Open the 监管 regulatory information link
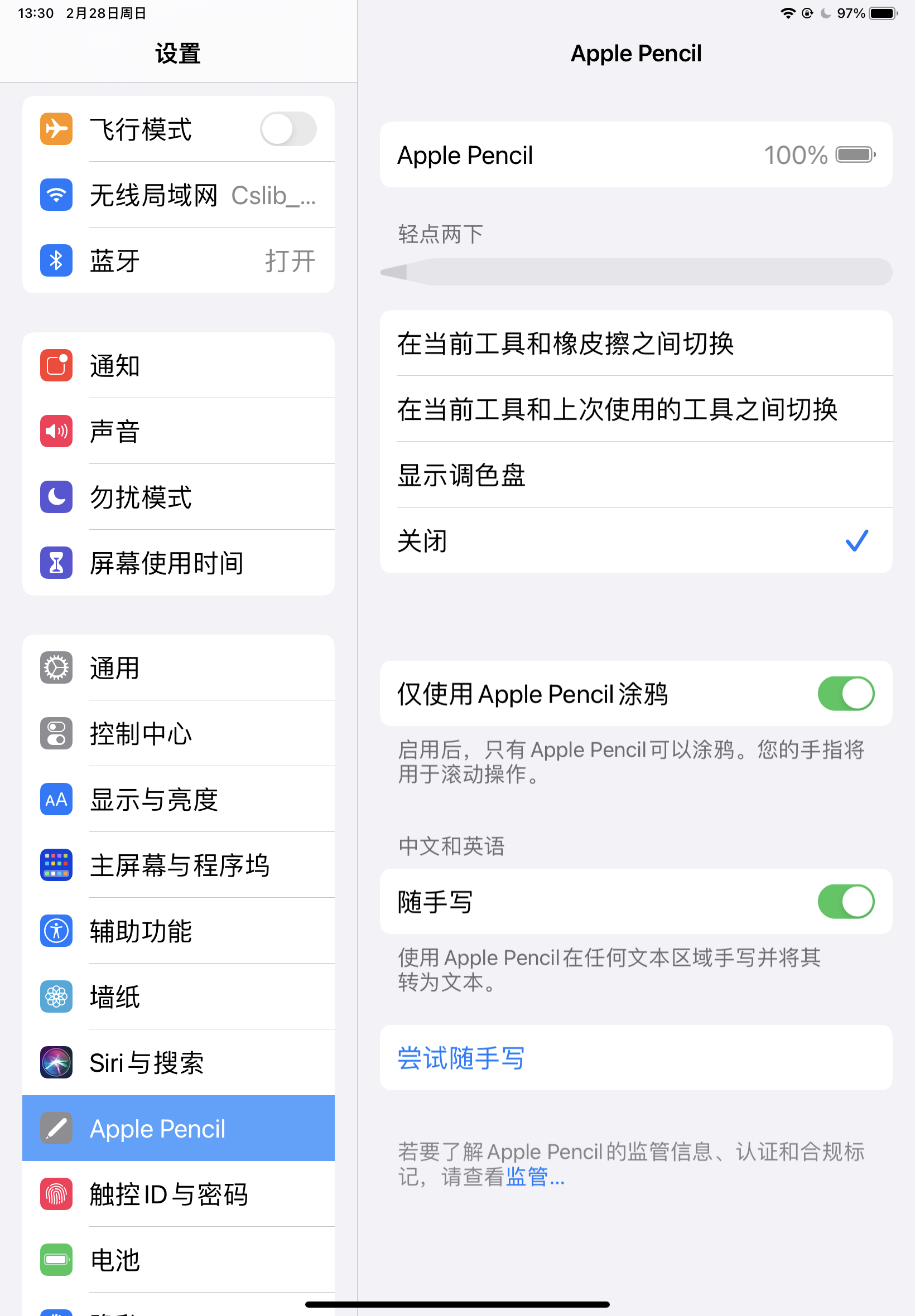Viewport: 915px width, 1316px height. [x=533, y=1179]
